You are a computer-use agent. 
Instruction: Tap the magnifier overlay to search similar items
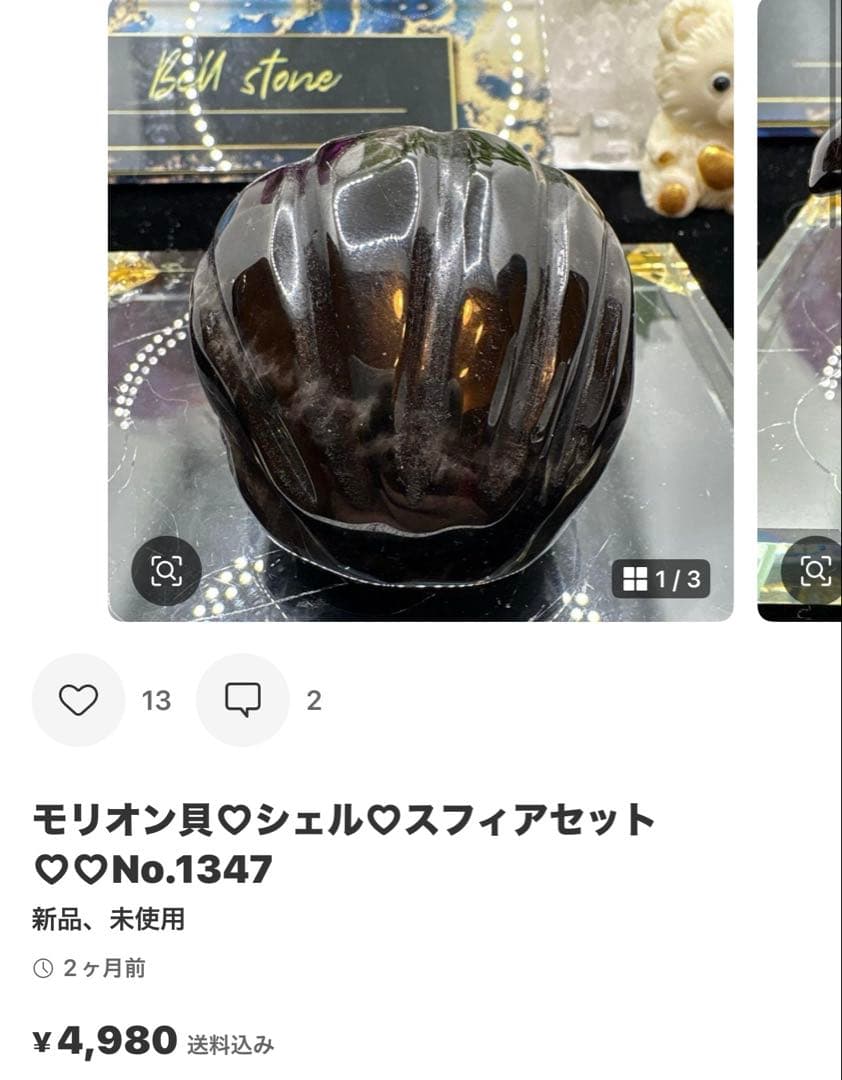click(x=168, y=570)
